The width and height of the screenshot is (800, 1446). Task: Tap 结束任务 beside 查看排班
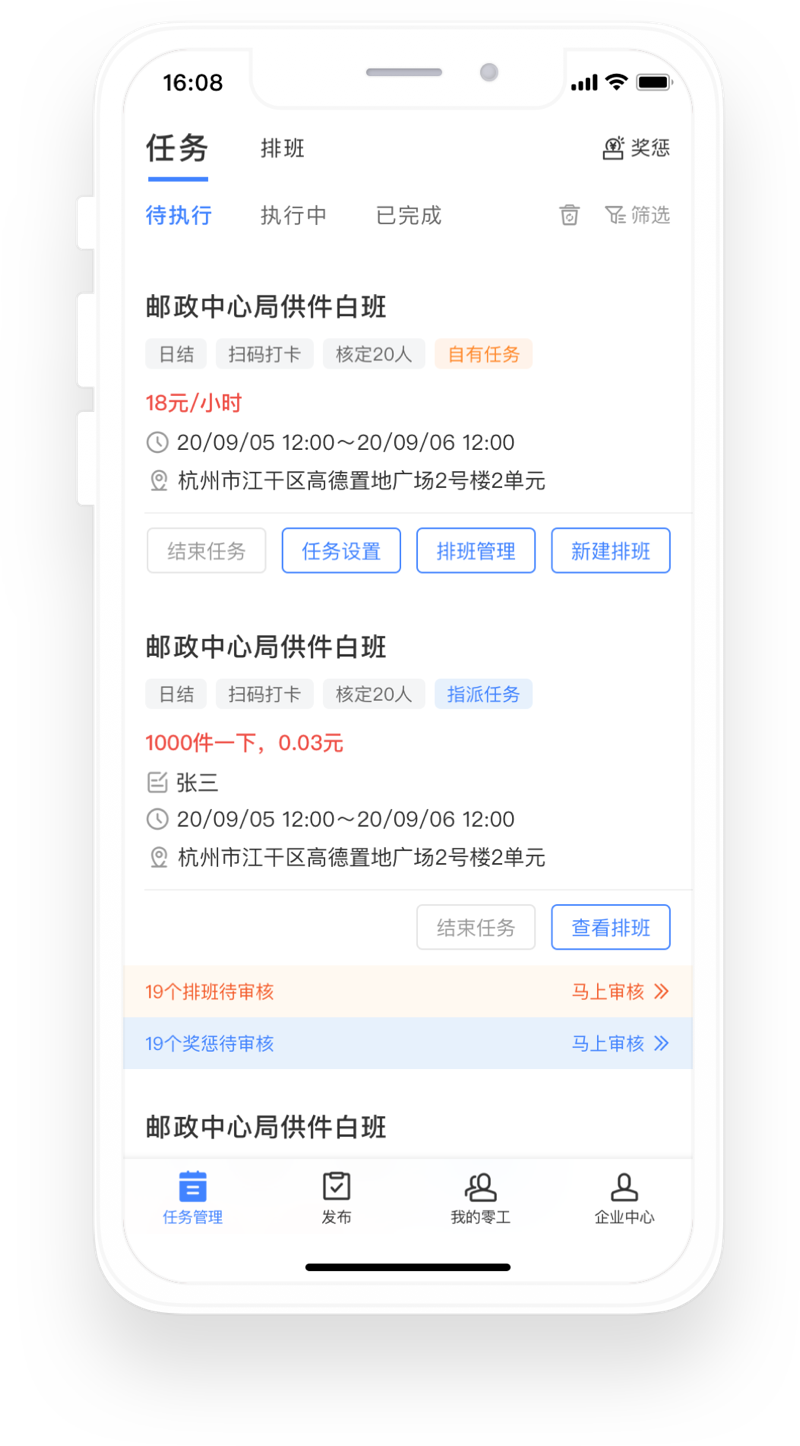point(476,928)
